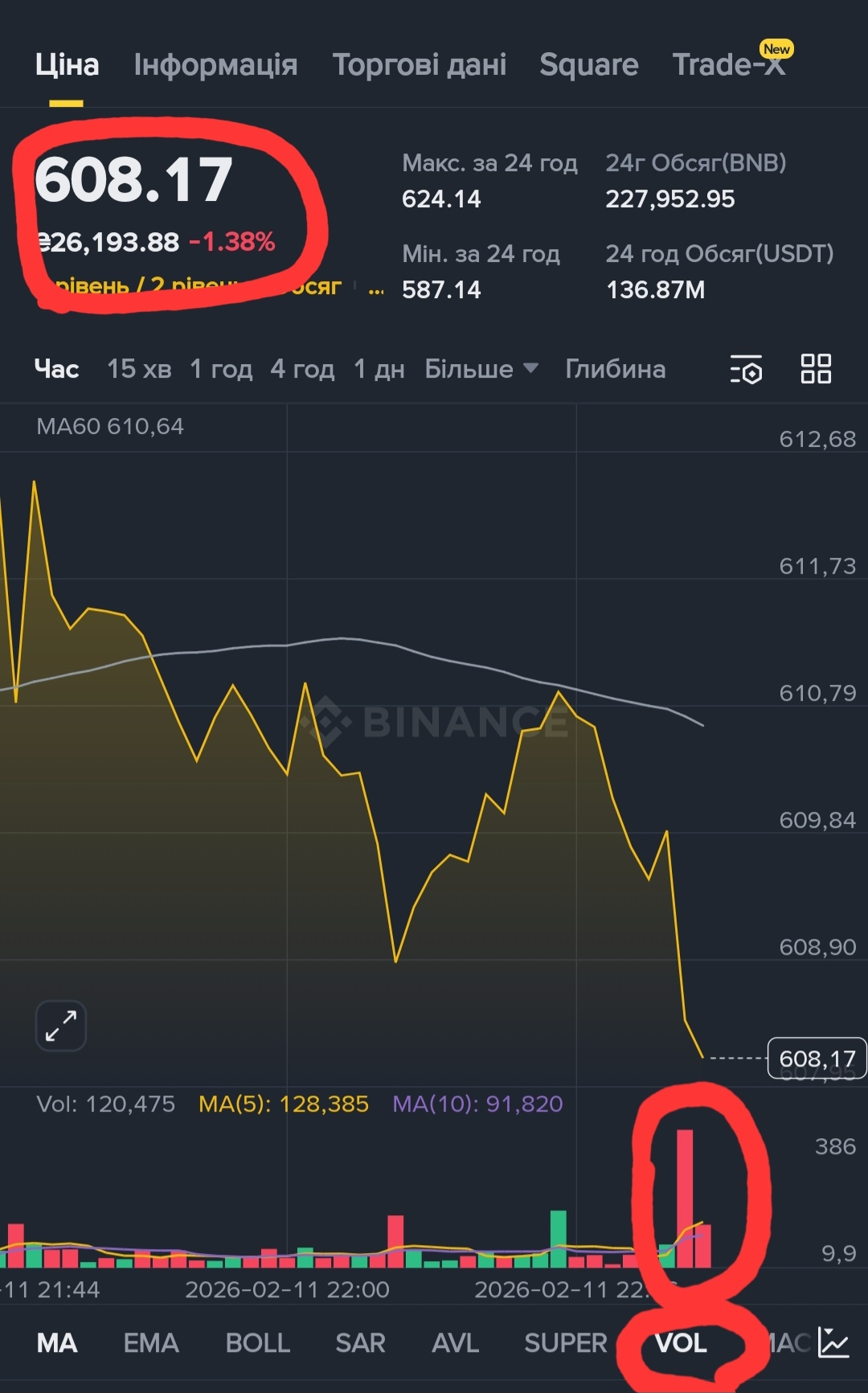
Task: Expand the Більше intervals dropdown
Action: [x=481, y=369]
